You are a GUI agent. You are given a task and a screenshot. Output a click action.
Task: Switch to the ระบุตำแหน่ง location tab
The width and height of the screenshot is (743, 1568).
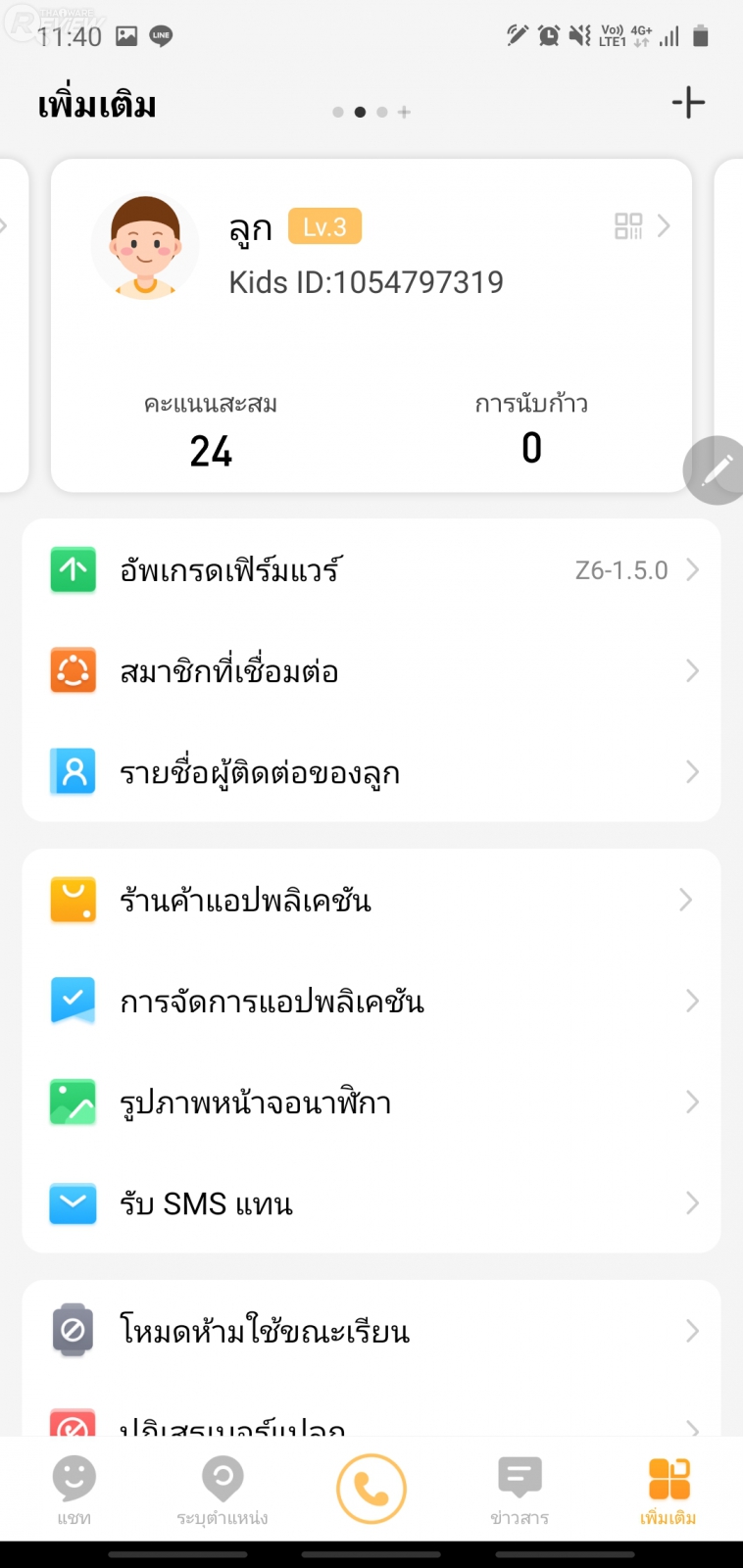[223, 1490]
